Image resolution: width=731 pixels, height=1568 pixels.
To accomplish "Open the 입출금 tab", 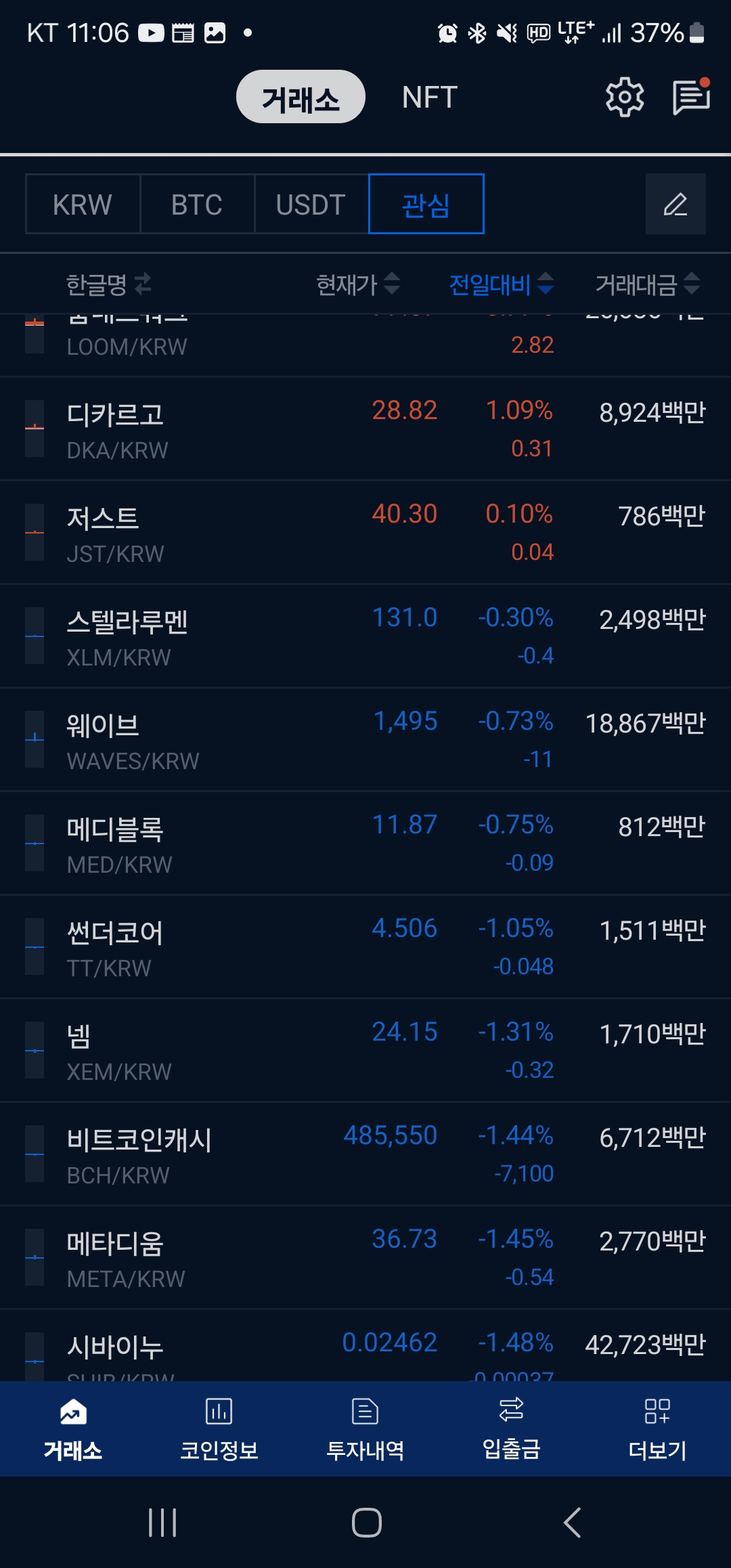I will (x=511, y=1429).
